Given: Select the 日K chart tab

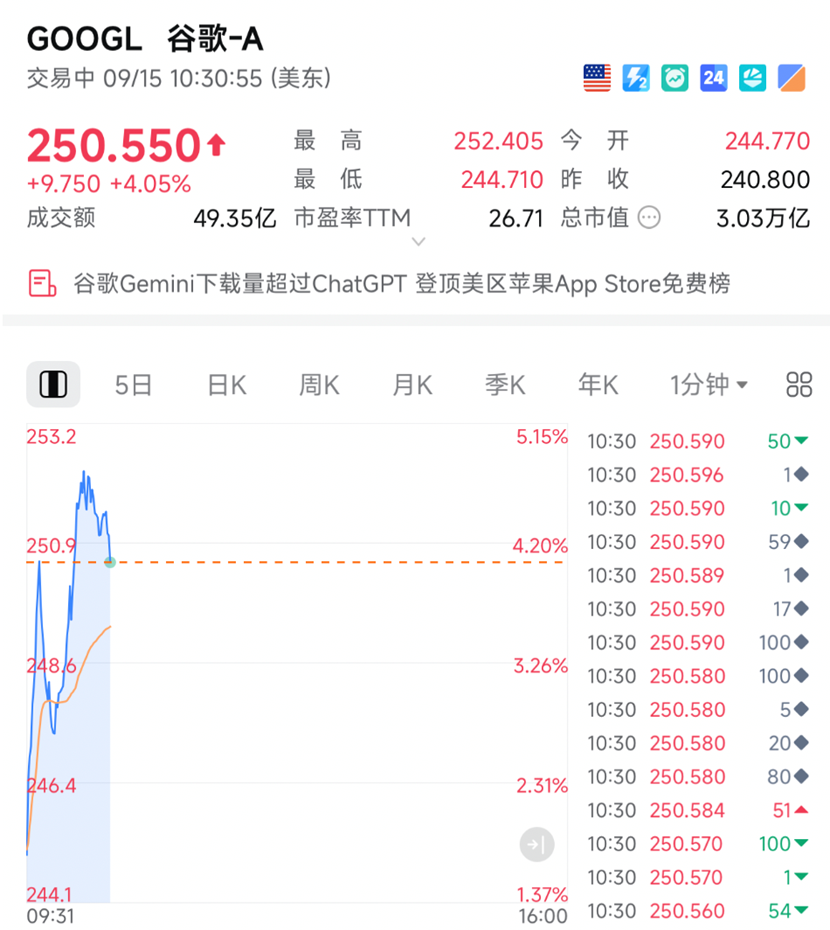Looking at the screenshot, I should click(226, 385).
